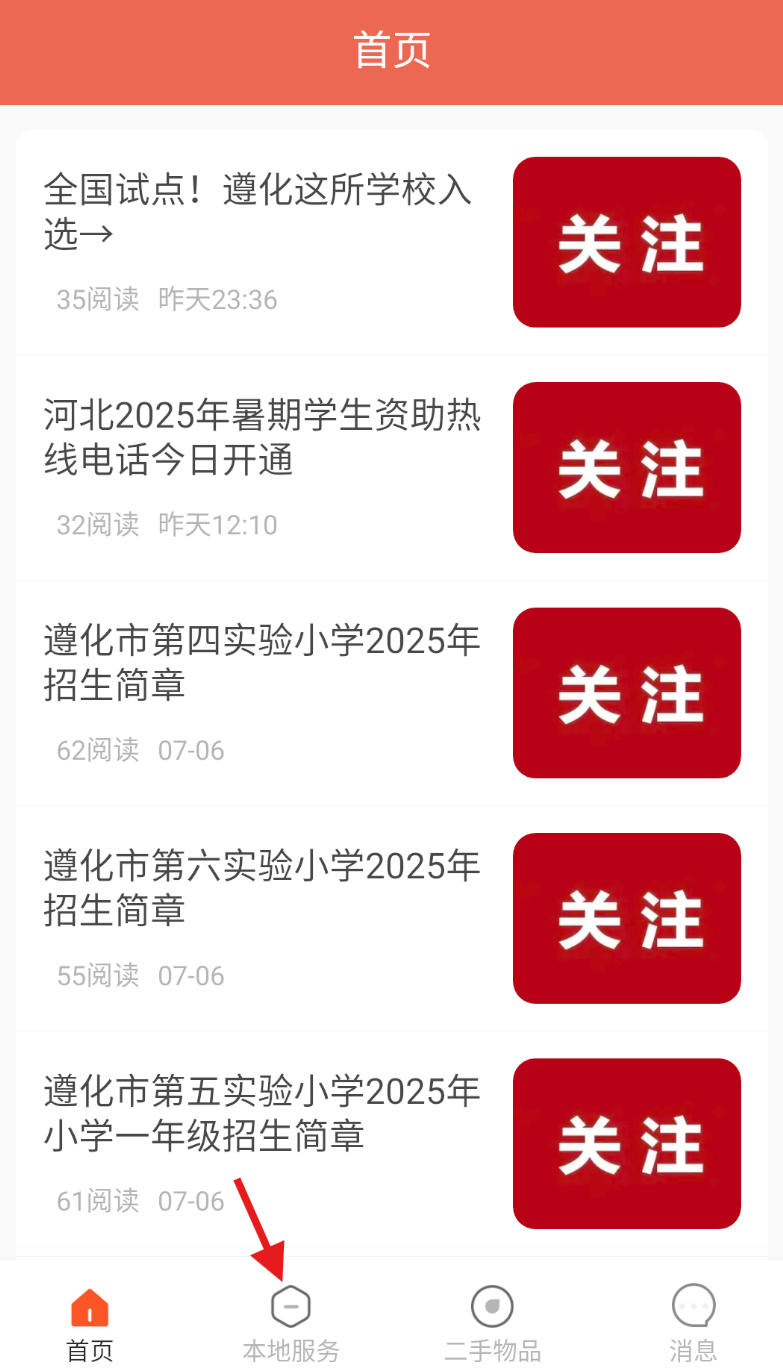Switch to the 二手物品 tab
The image size is (783, 1368).
point(492,1323)
